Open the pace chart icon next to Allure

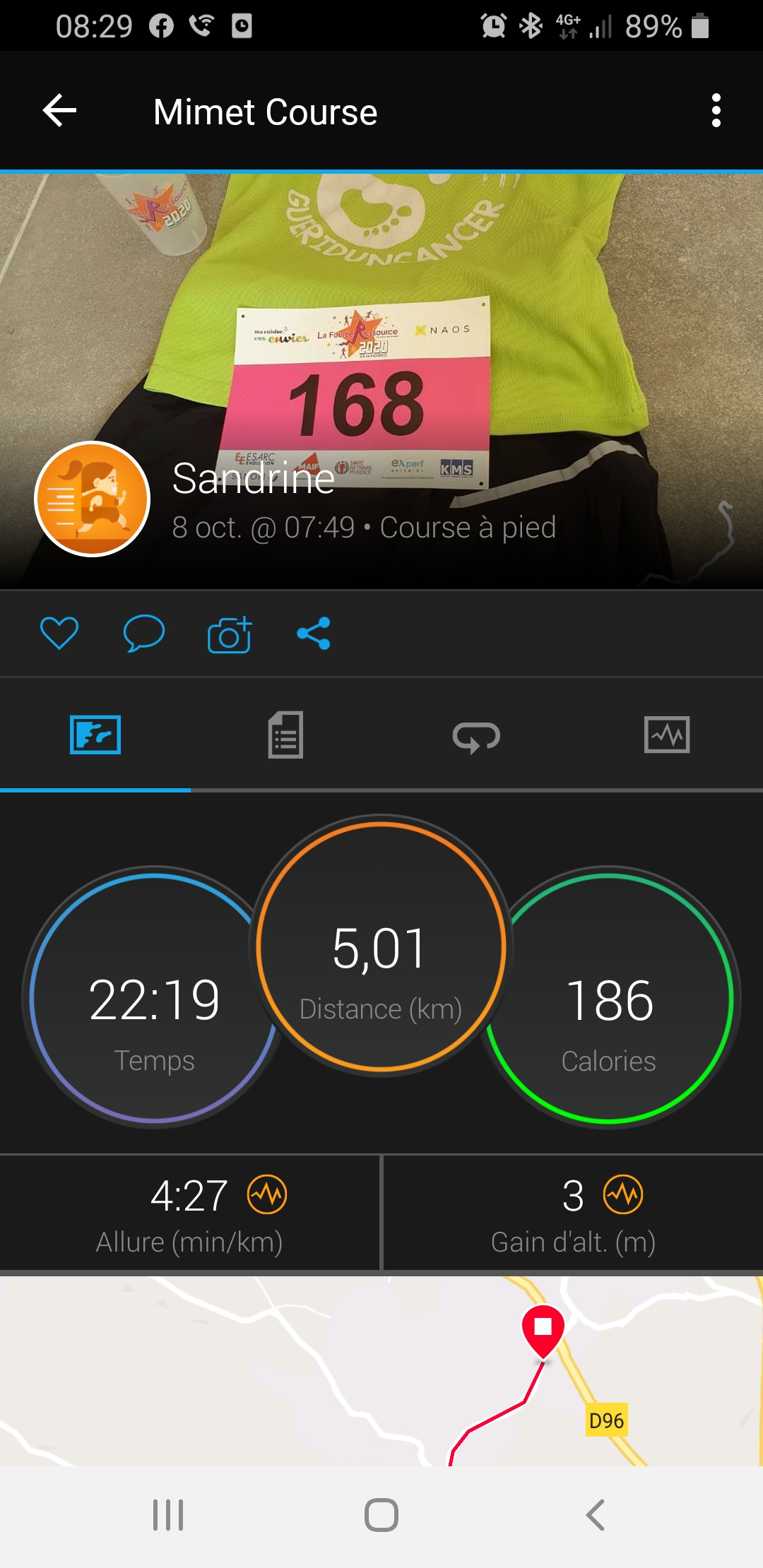[x=267, y=1194]
